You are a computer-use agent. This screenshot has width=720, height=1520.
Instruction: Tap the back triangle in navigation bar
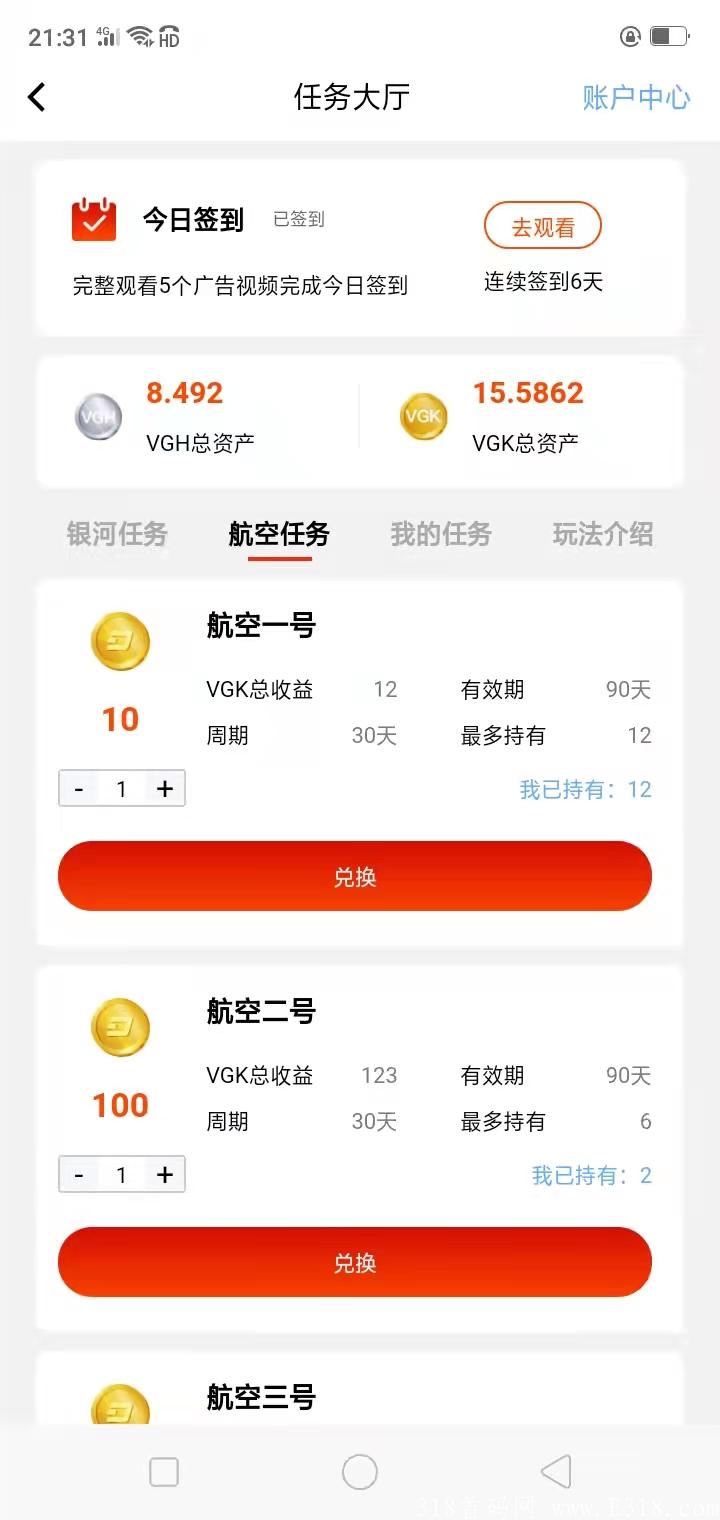[555, 1472]
